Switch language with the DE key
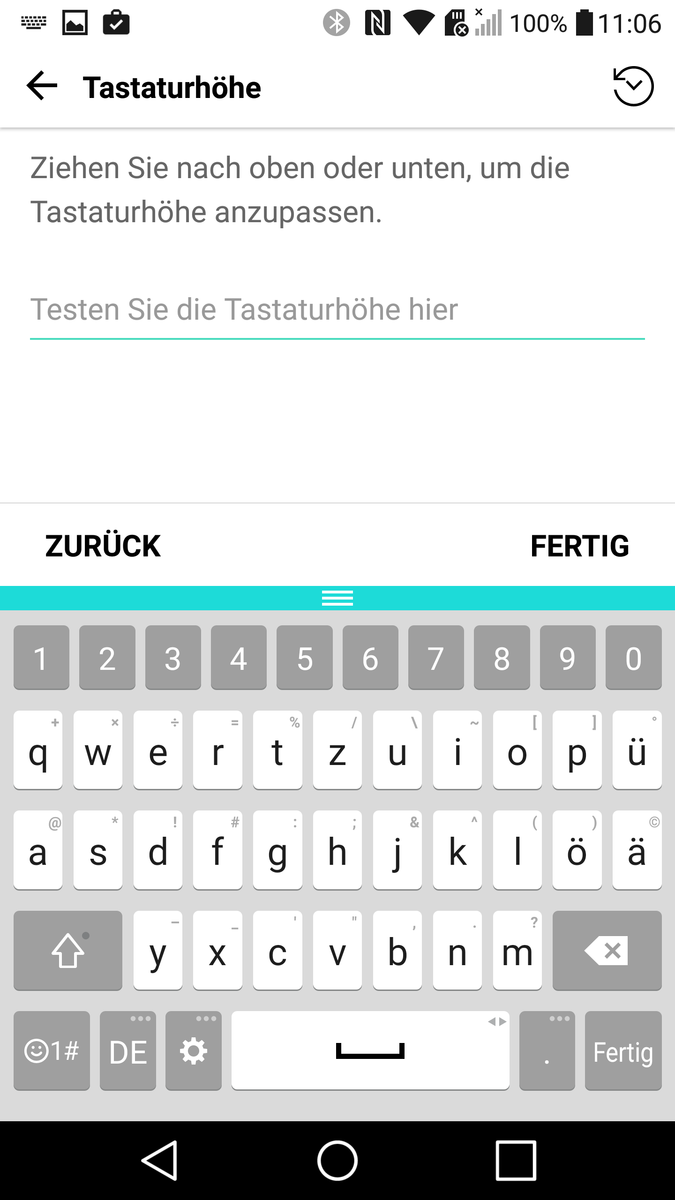 coord(128,1051)
